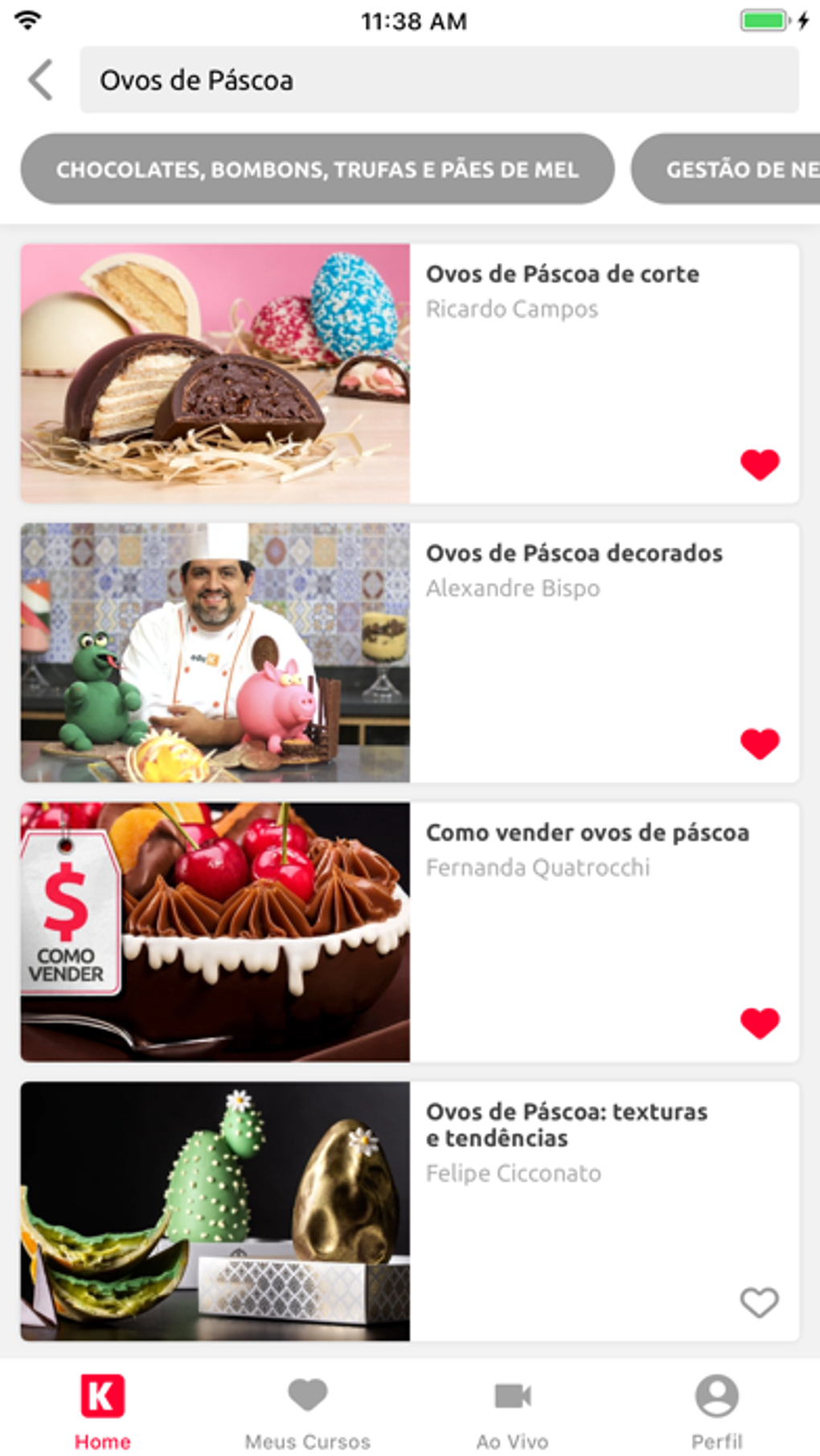The height and width of the screenshot is (1456, 820).
Task: Switch to the Home tab
Action: [103, 1411]
